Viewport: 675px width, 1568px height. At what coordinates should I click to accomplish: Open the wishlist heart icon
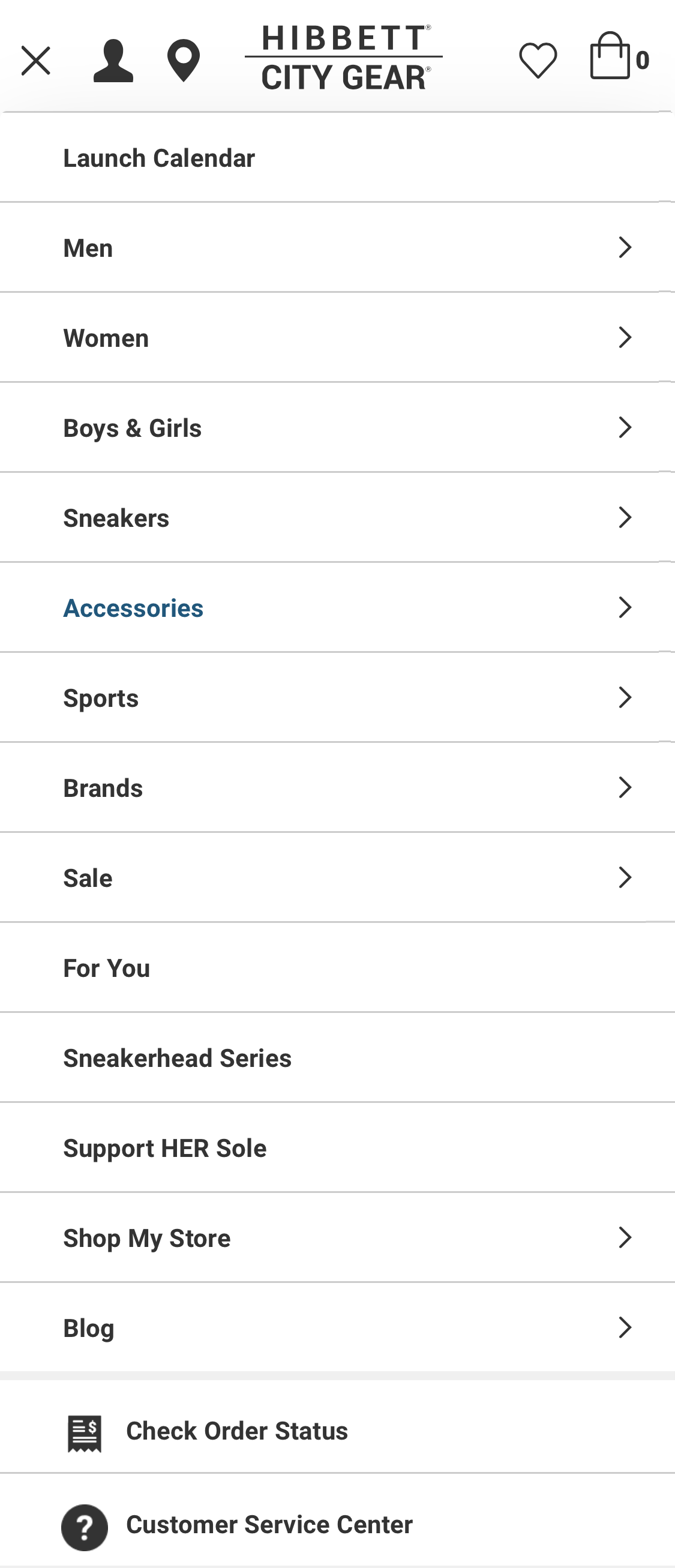(538, 59)
